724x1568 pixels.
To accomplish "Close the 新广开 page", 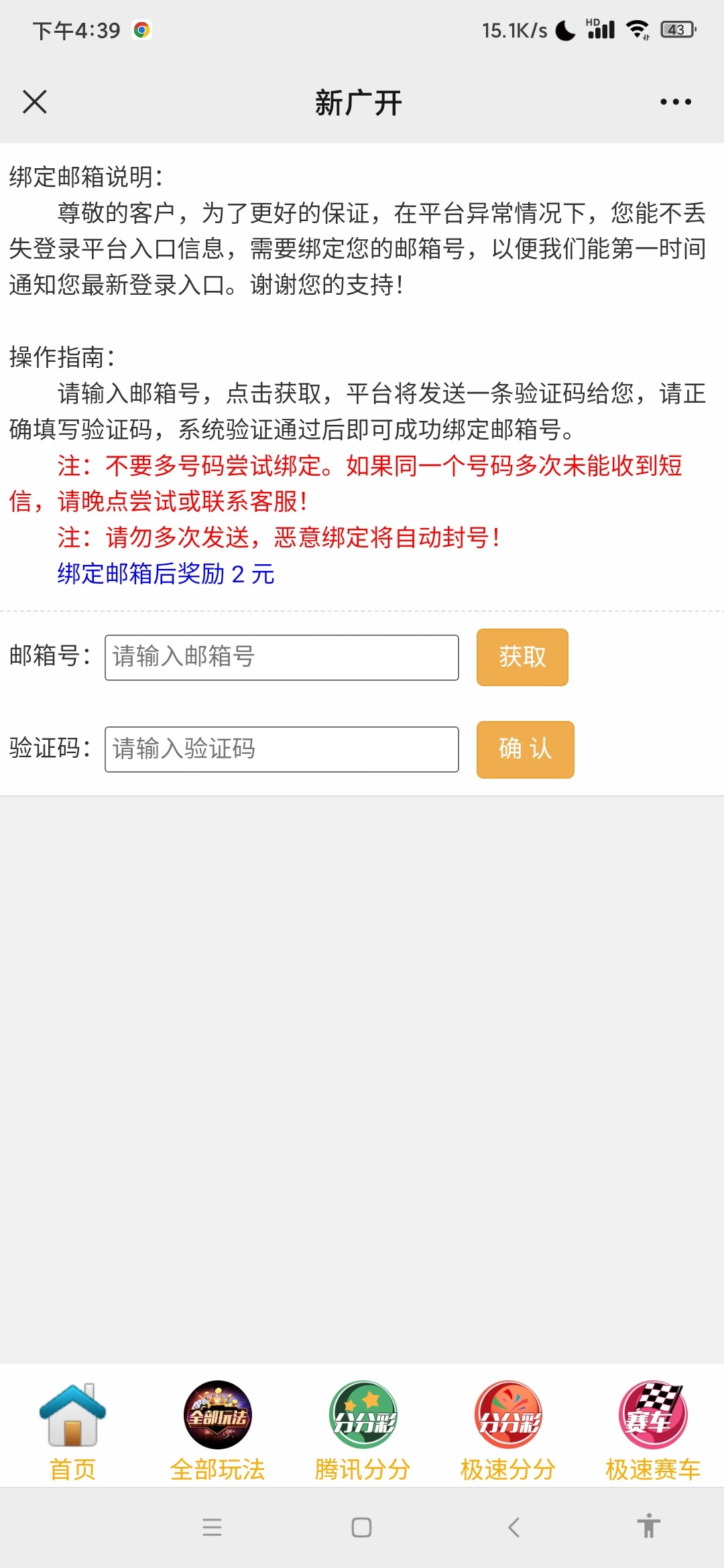I will (x=34, y=102).
